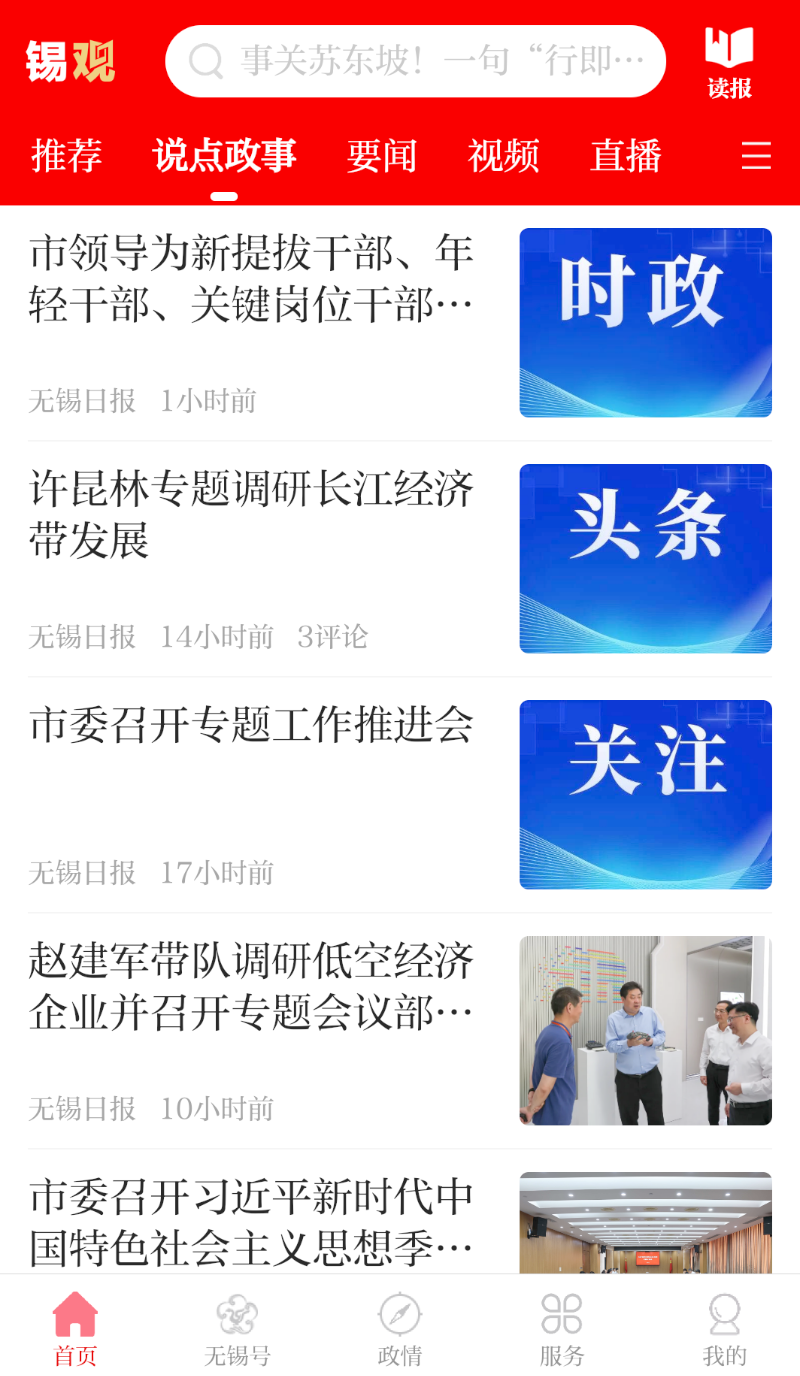Open the article 市领导为新提拔干部
This screenshot has width=800, height=1376.
point(251,279)
